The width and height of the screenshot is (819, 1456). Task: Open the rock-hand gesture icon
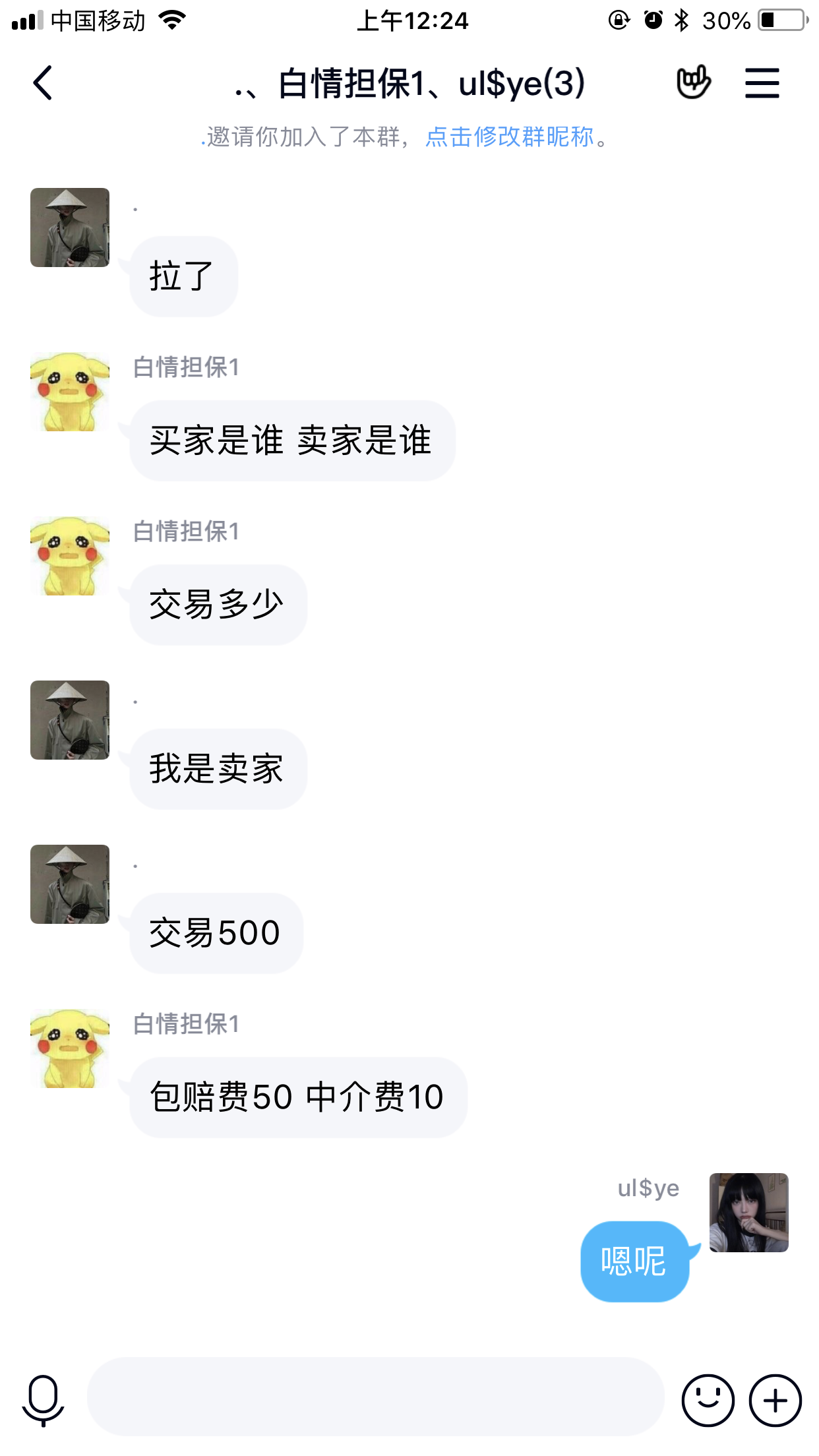[x=694, y=83]
